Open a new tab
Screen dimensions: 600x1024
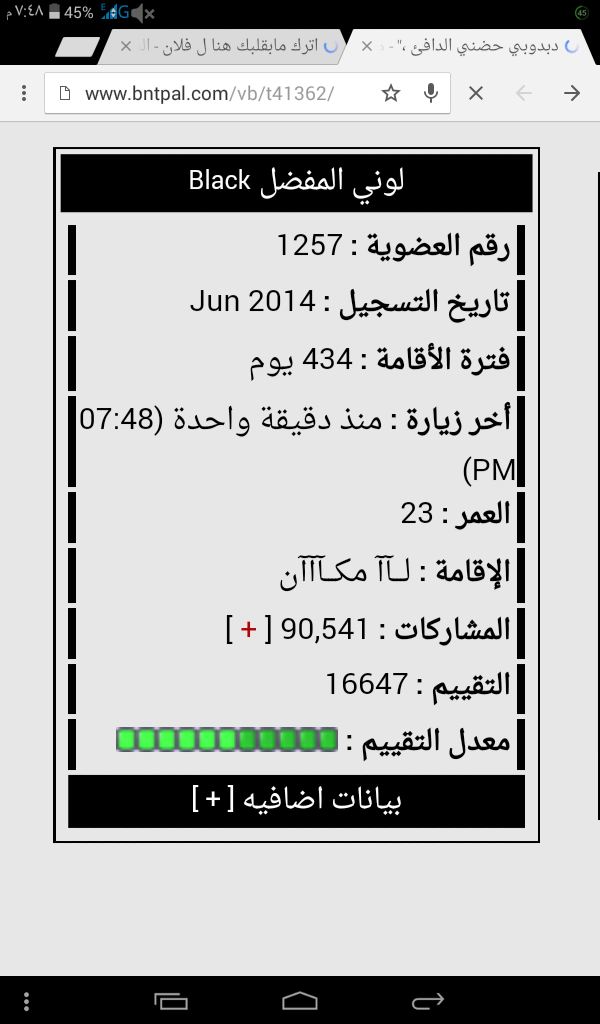(77, 46)
